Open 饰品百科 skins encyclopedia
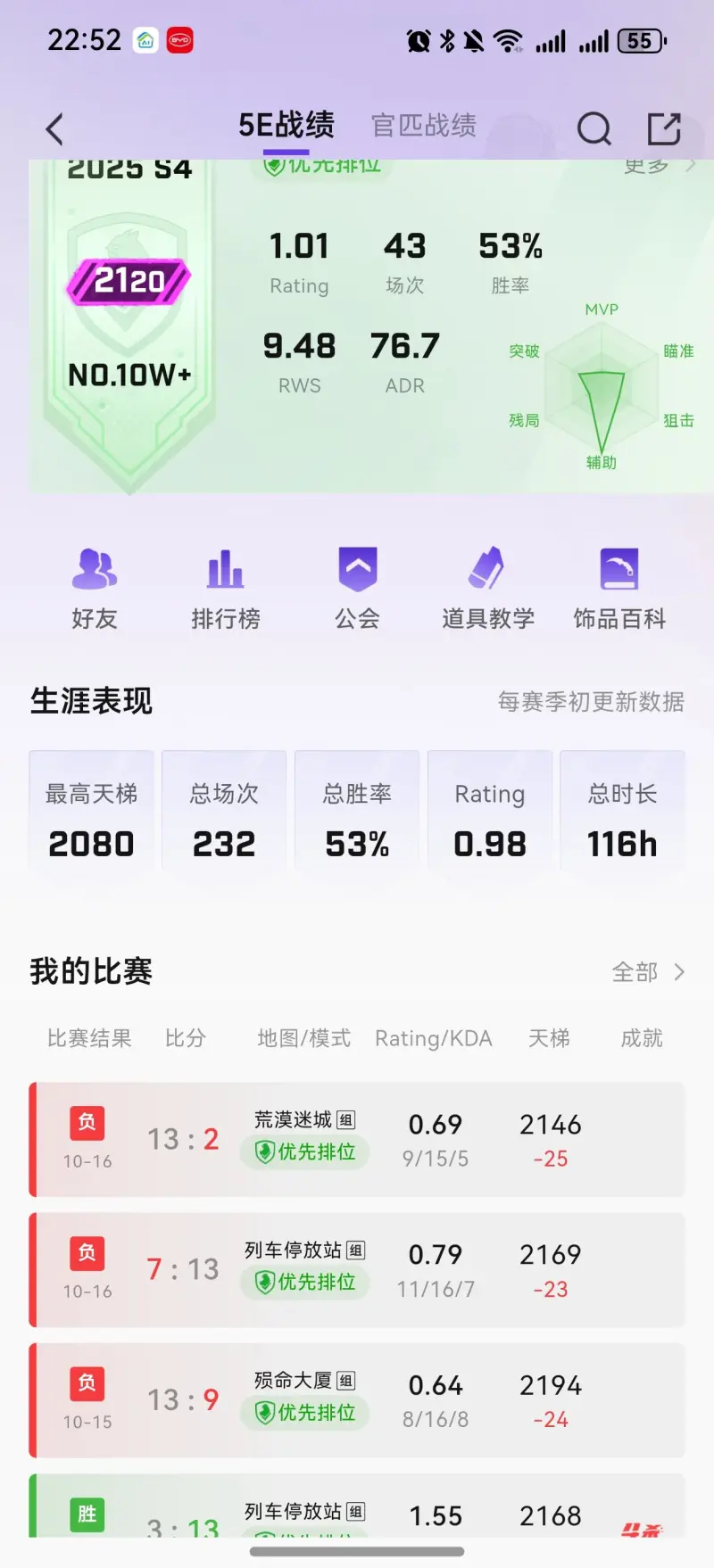 pos(619,589)
